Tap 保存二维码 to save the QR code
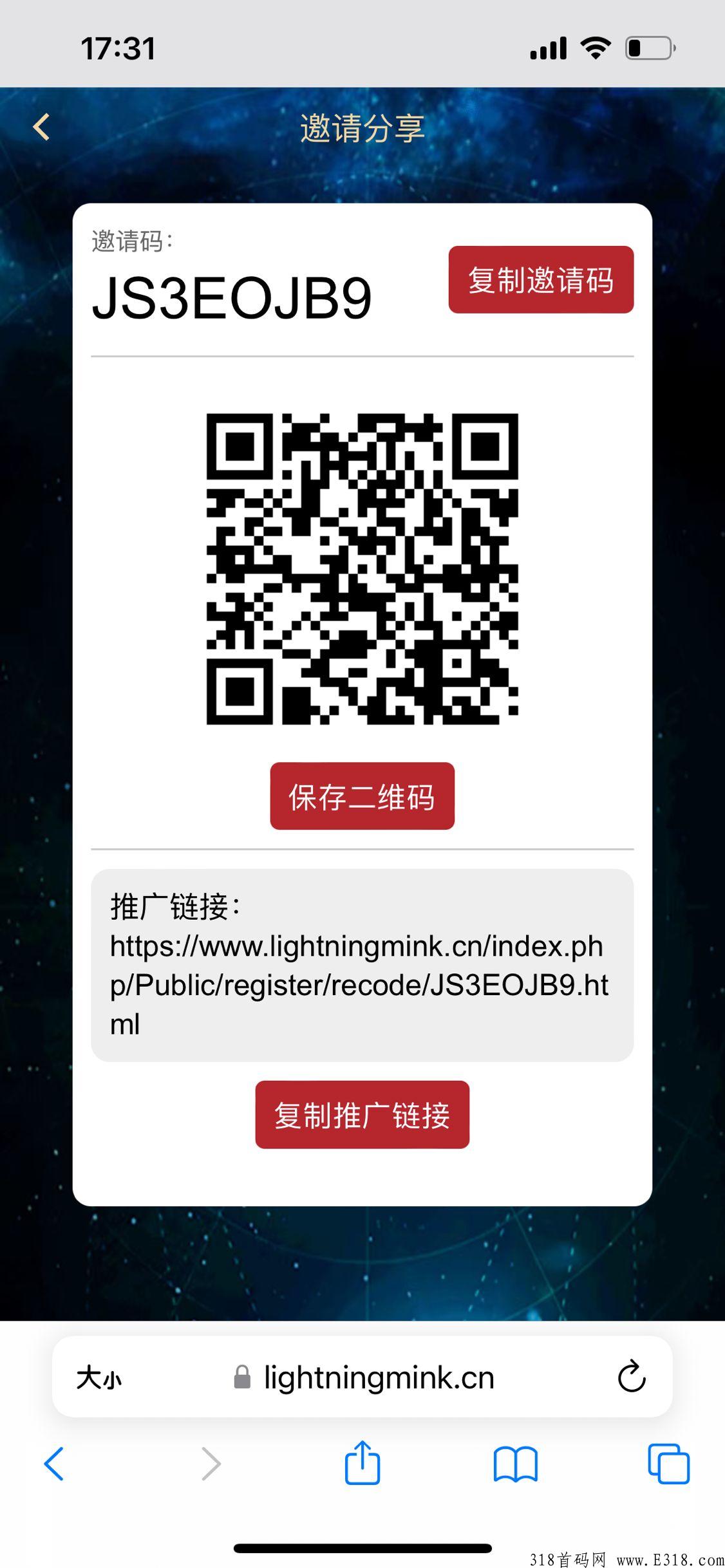The image size is (725, 1568). tap(362, 796)
